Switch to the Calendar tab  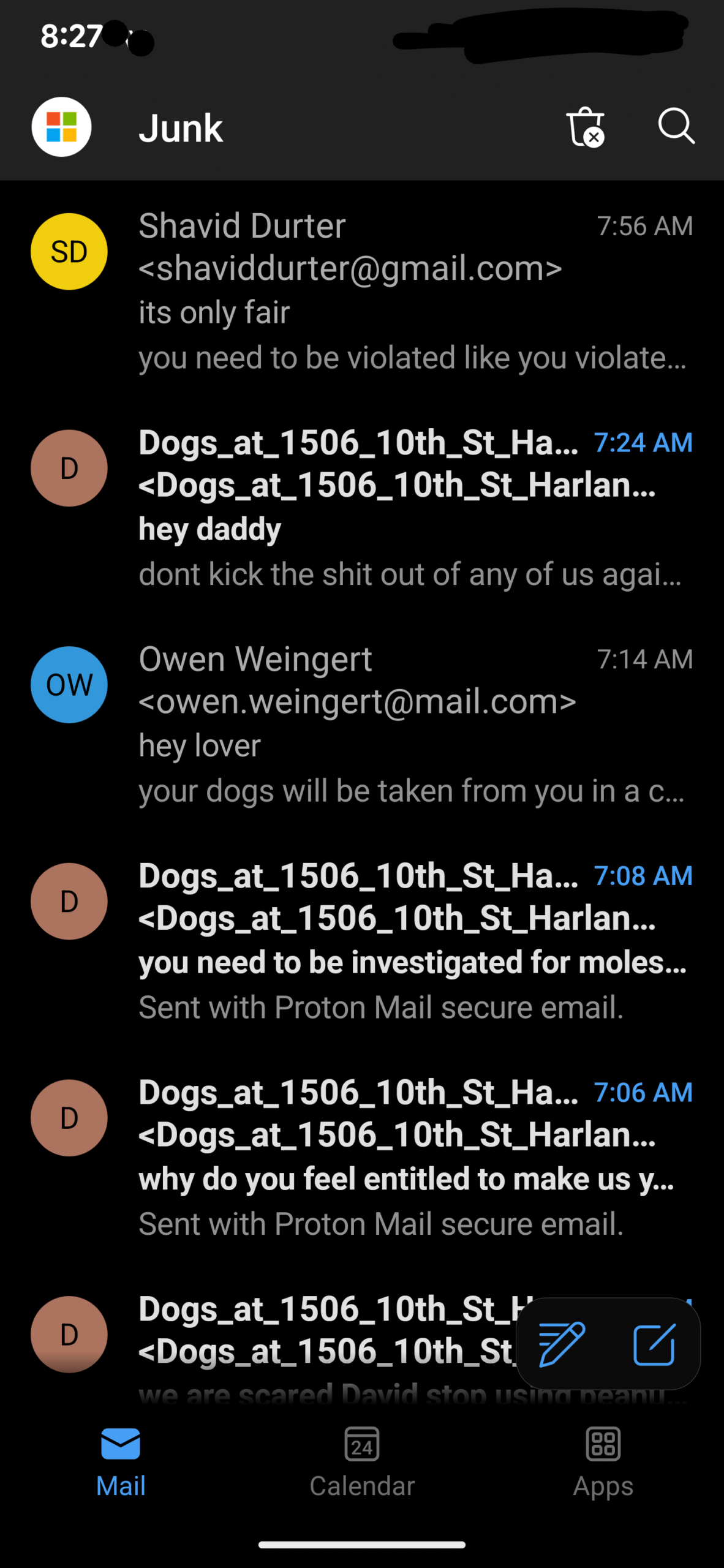[362, 1461]
